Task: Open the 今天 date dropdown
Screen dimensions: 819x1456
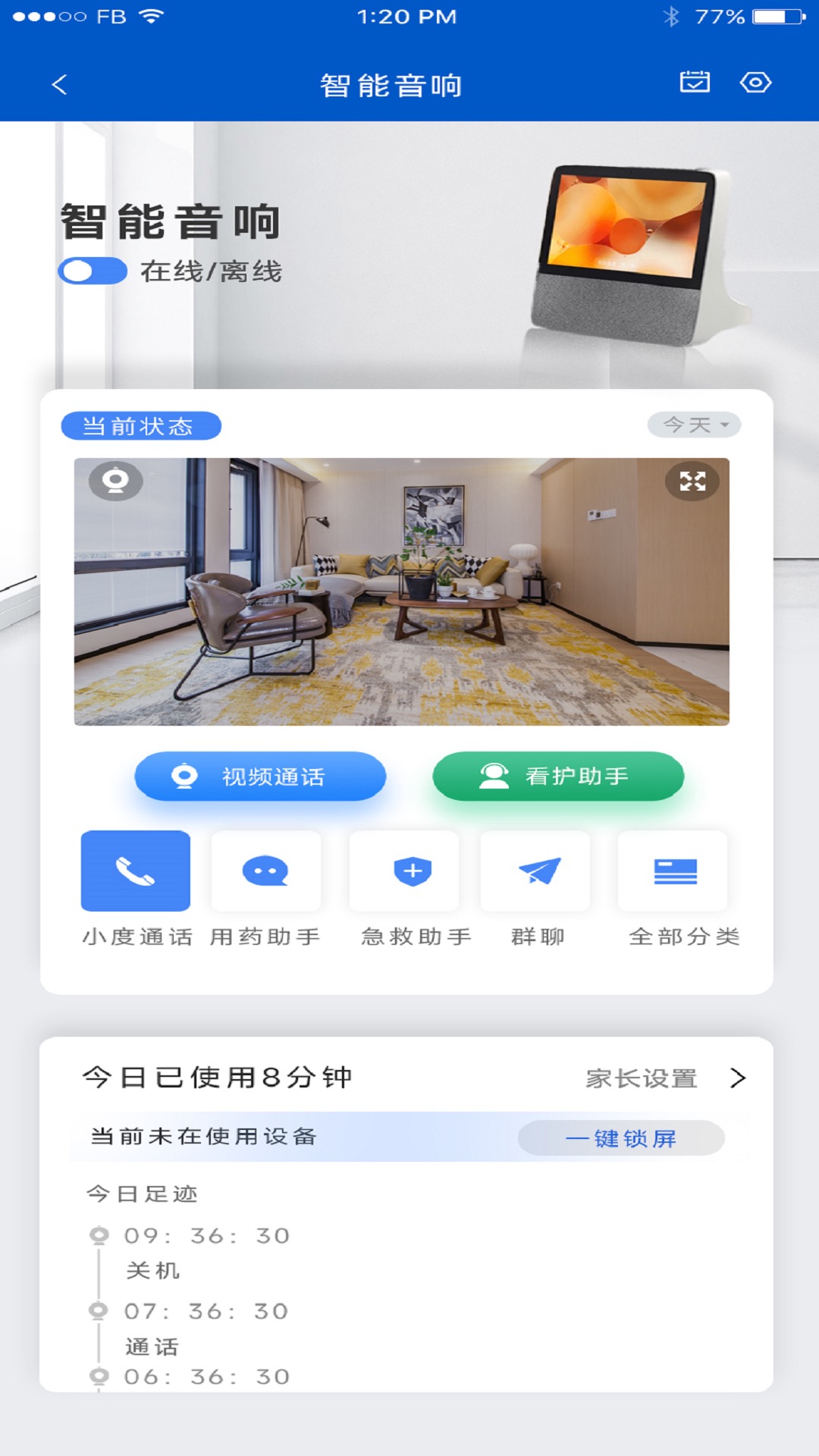Action: [694, 425]
